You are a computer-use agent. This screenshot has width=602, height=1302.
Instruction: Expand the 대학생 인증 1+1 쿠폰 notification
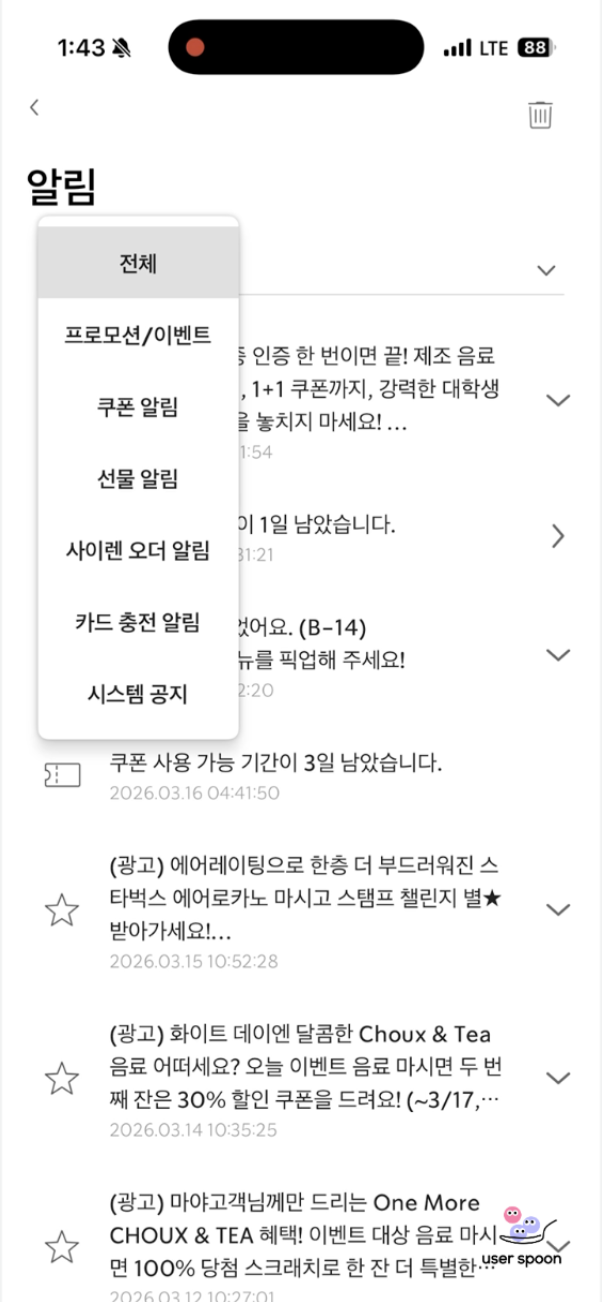pos(558,400)
